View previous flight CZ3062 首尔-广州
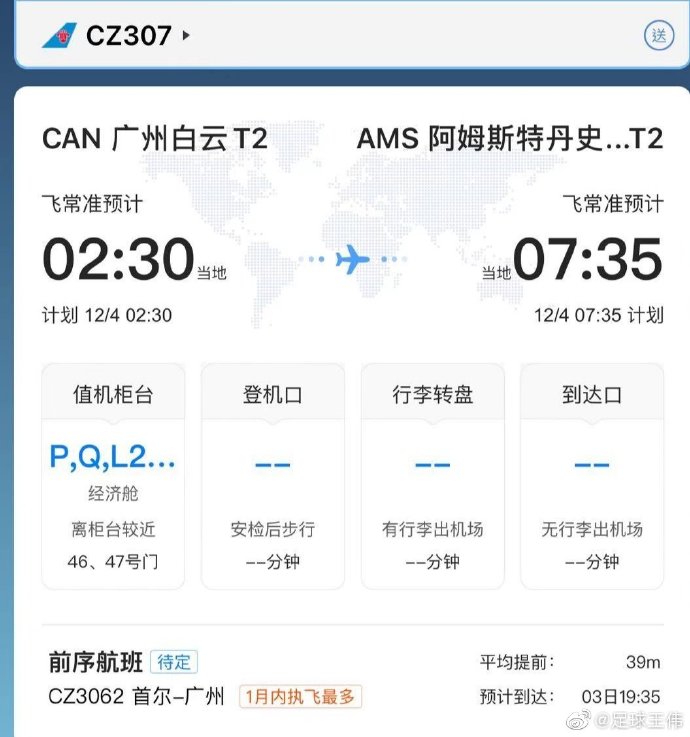Screen dimensions: 690x737 tap(137, 696)
